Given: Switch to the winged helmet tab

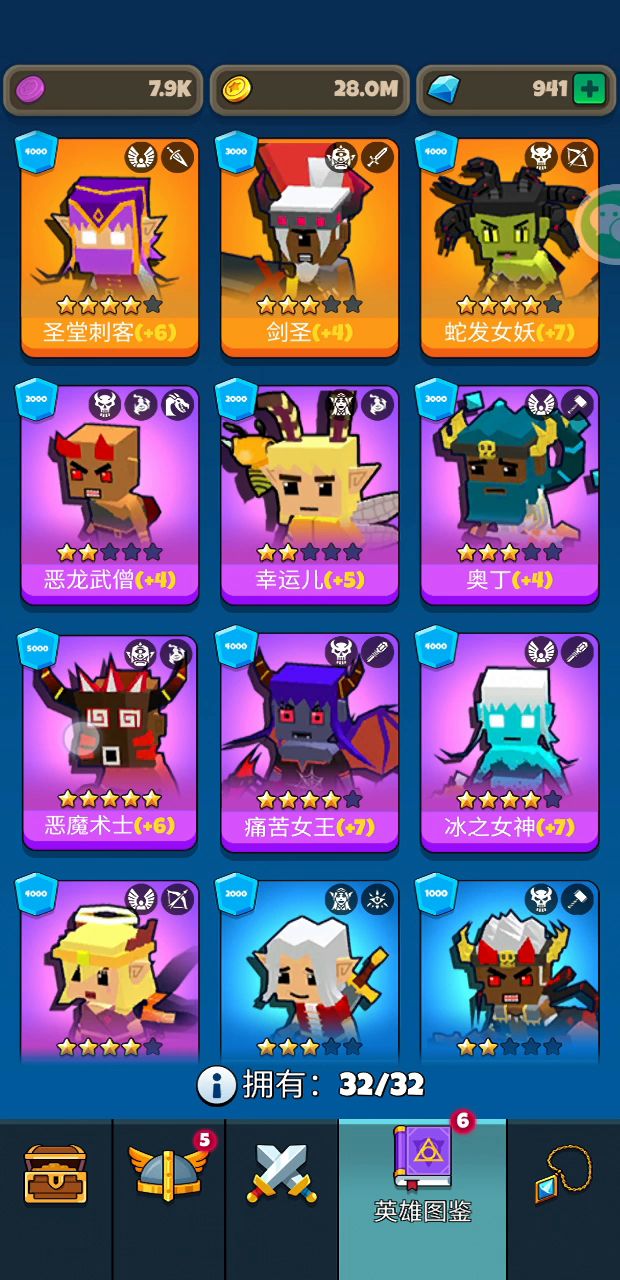Looking at the screenshot, I should coord(169,1172).
